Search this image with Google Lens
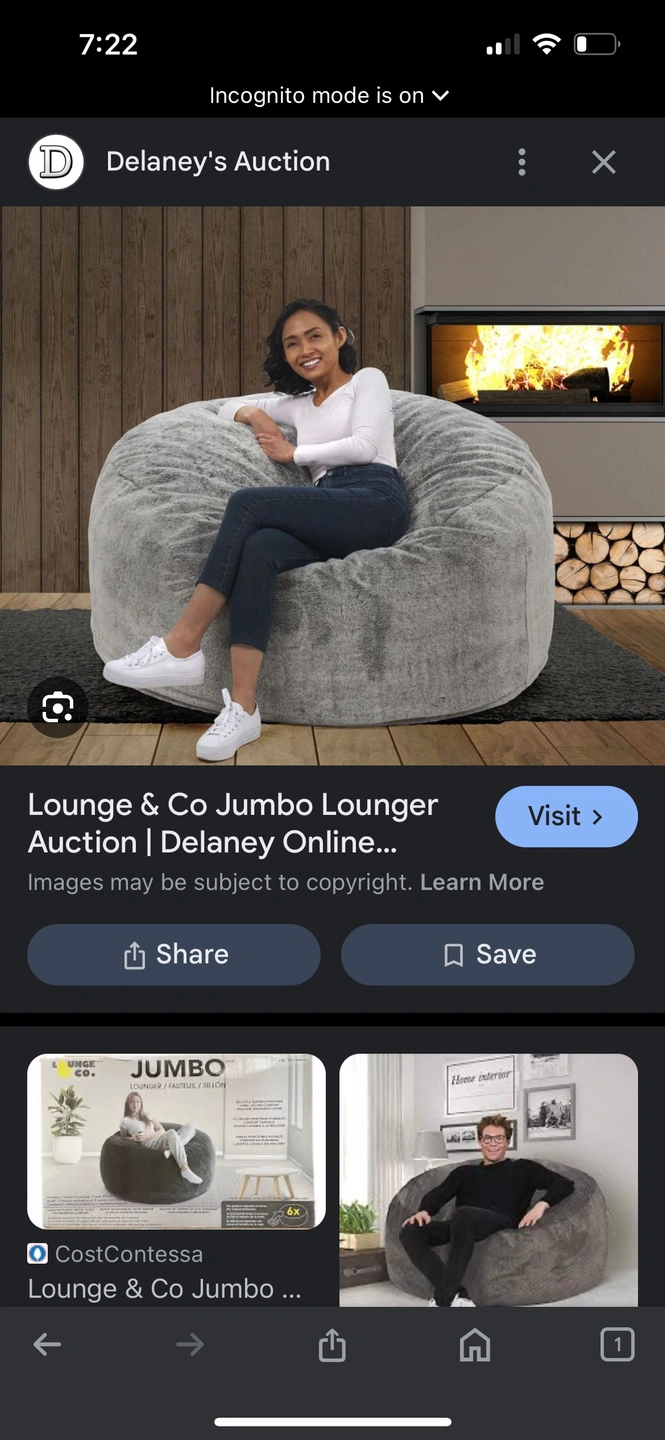Screen dimensions: 665x1440 coord(57,708)
